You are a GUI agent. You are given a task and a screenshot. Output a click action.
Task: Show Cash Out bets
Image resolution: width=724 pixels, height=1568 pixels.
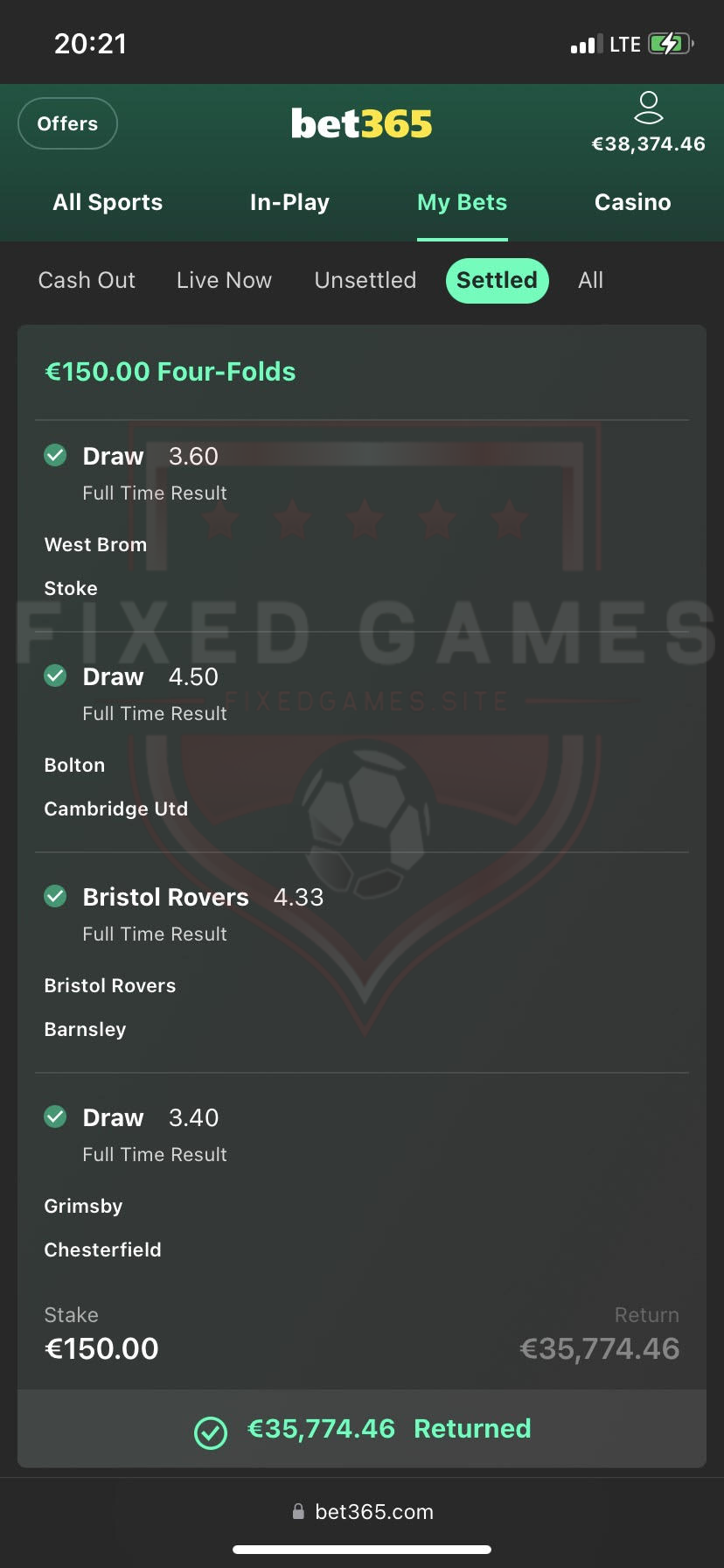pyautogui.click(x=87, y=280)
